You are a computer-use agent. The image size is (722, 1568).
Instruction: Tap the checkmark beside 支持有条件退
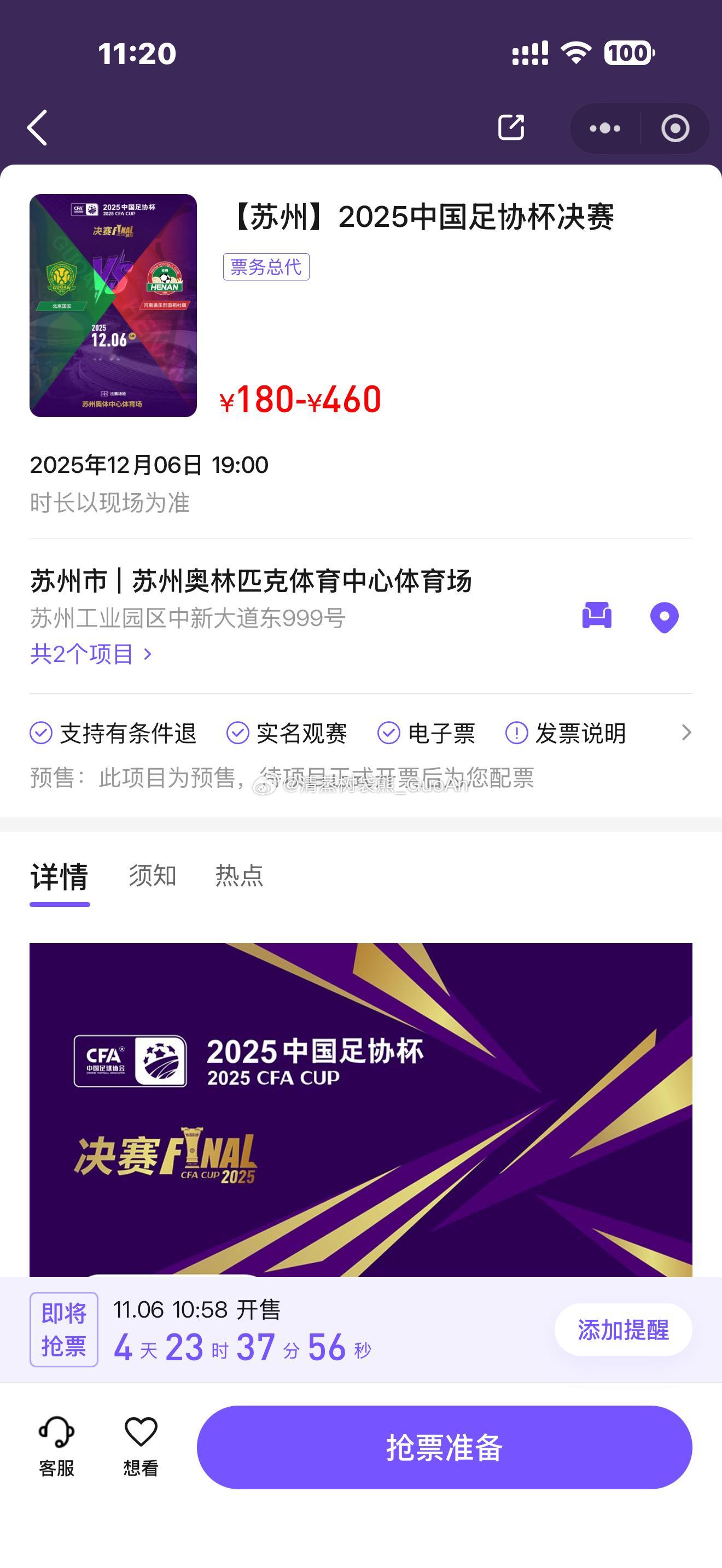pos(40,733)
